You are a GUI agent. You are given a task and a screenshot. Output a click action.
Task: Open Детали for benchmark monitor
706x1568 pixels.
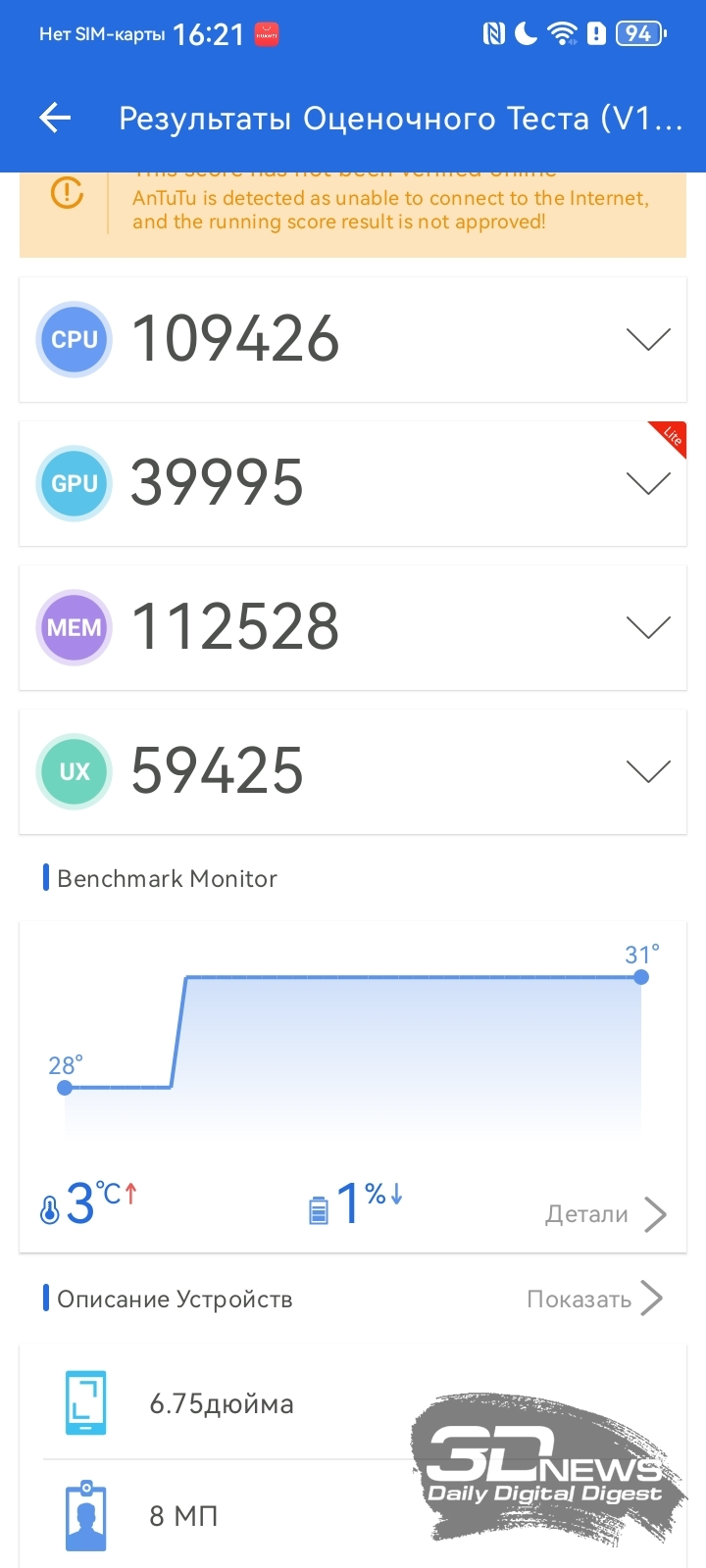[606, 1214]
